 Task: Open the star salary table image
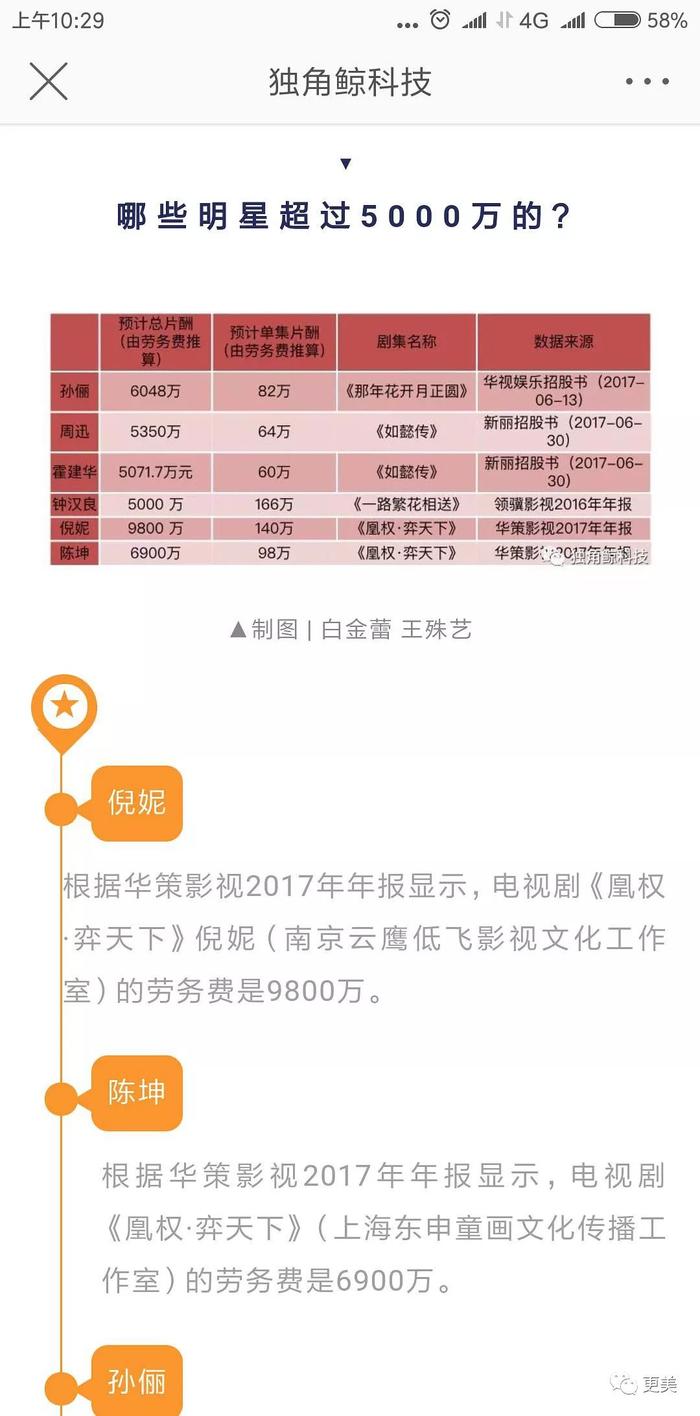coord(350,439)
